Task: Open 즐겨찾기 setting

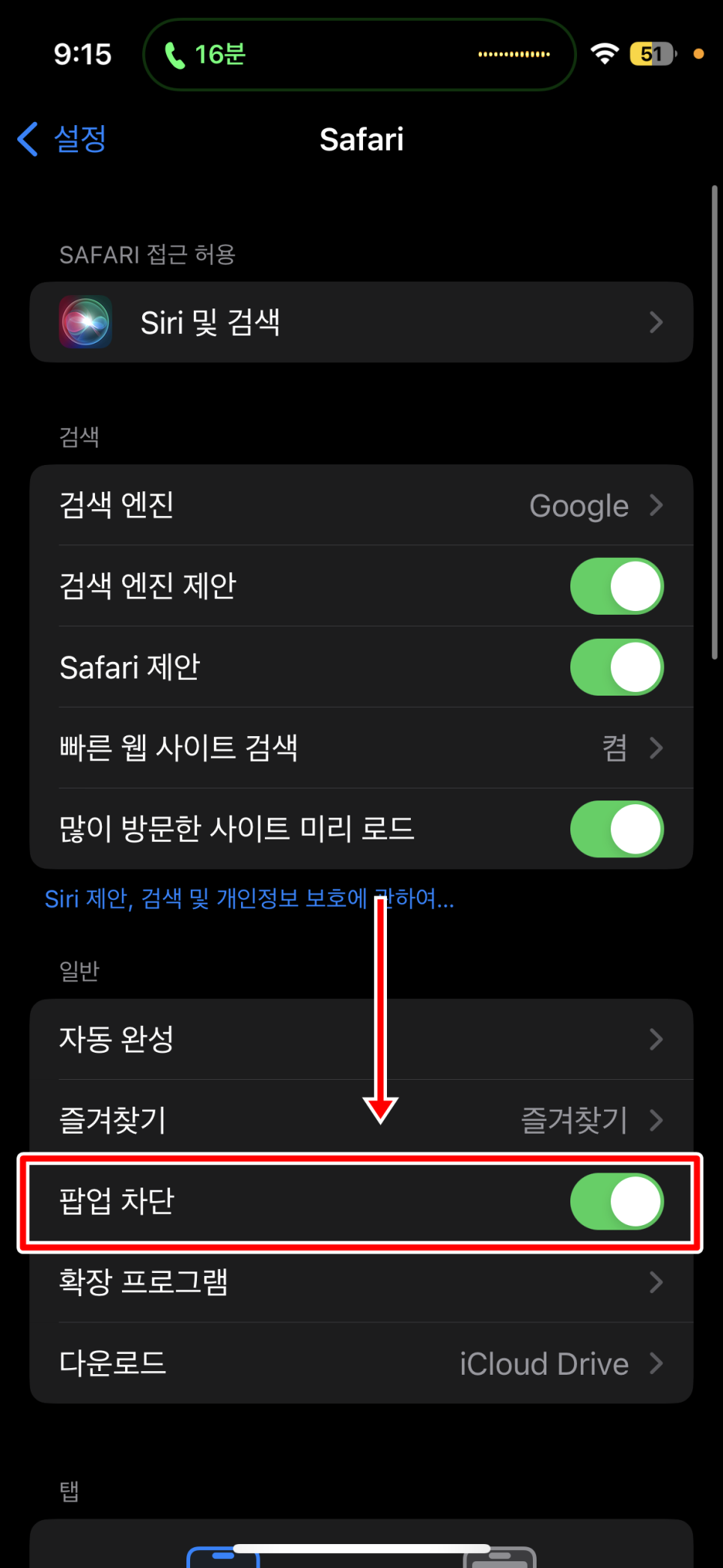Action: [361, 1120]
